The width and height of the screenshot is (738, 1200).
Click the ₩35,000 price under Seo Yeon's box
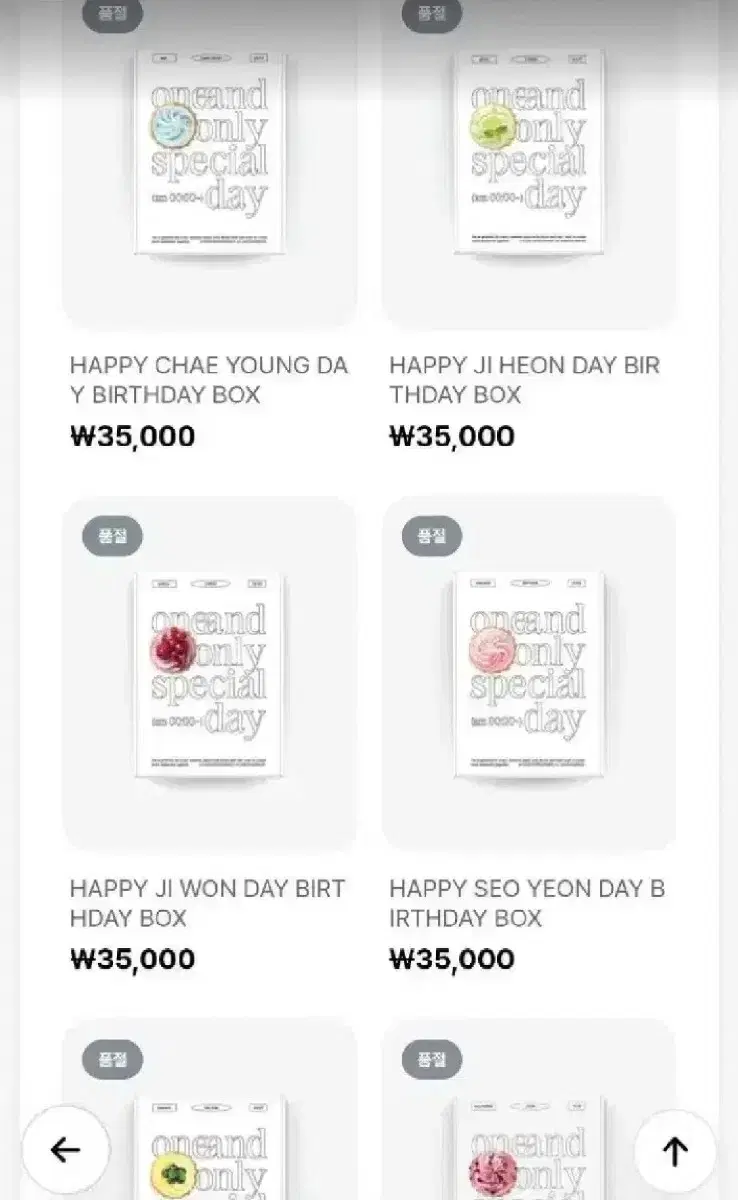tap(451, 959)
